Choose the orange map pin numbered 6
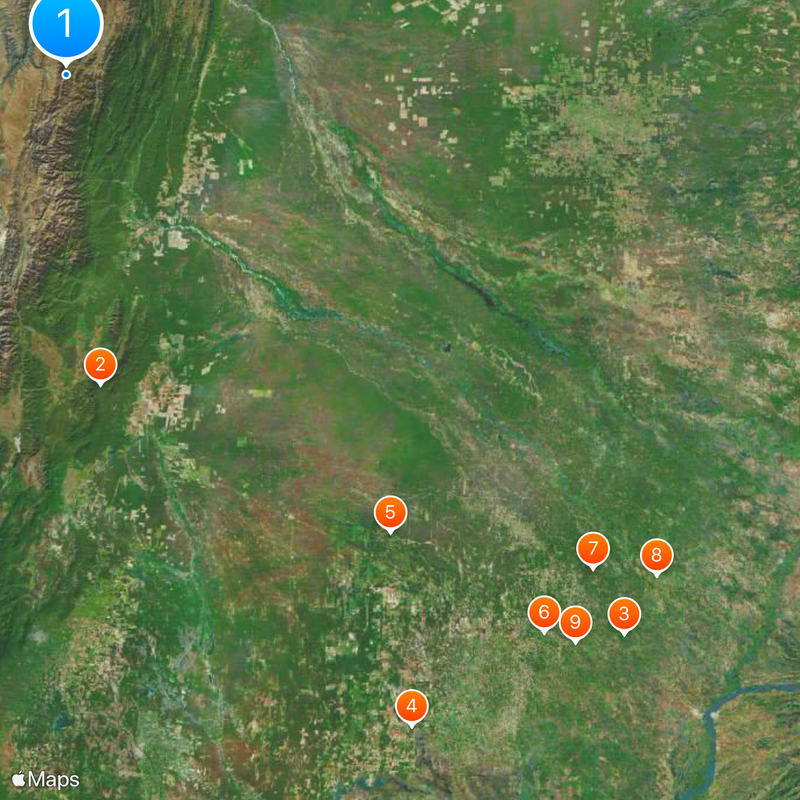The image size is (800, 800). (x=544, y=612)
